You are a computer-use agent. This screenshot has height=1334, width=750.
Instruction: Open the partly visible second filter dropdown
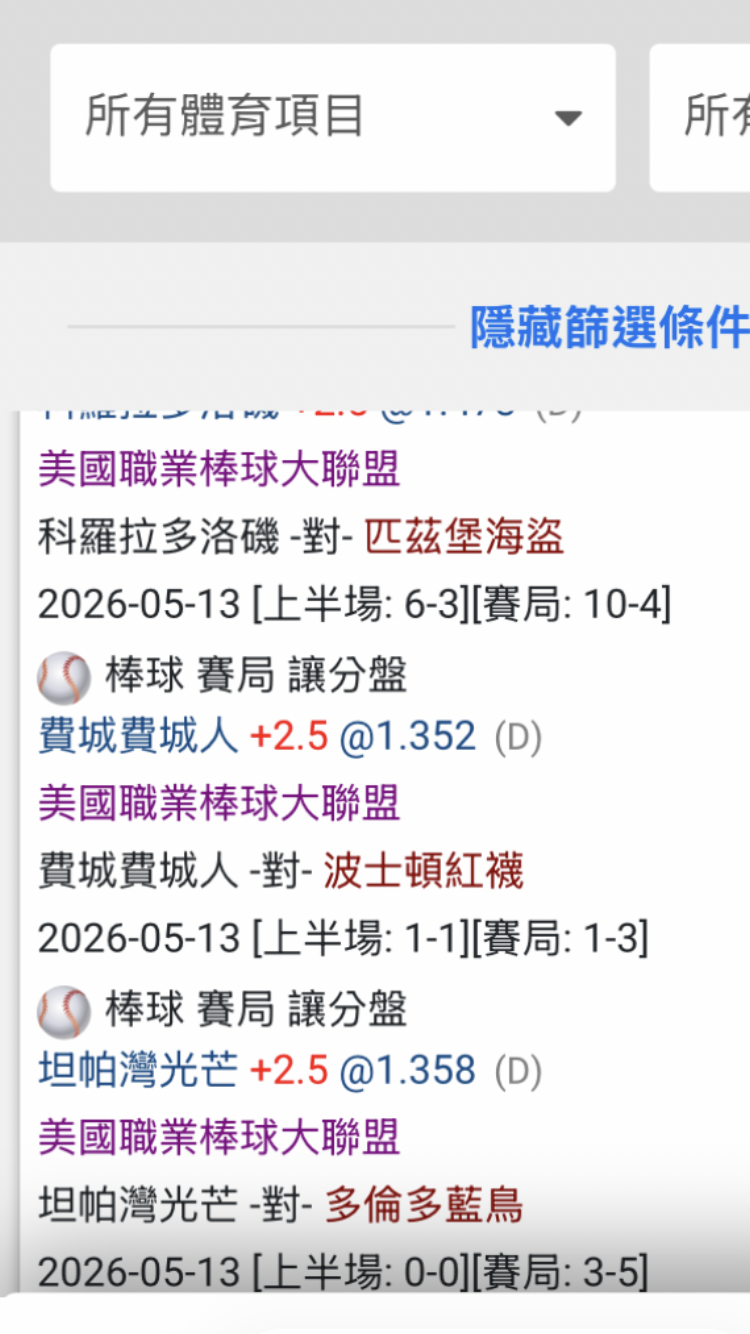700,118
